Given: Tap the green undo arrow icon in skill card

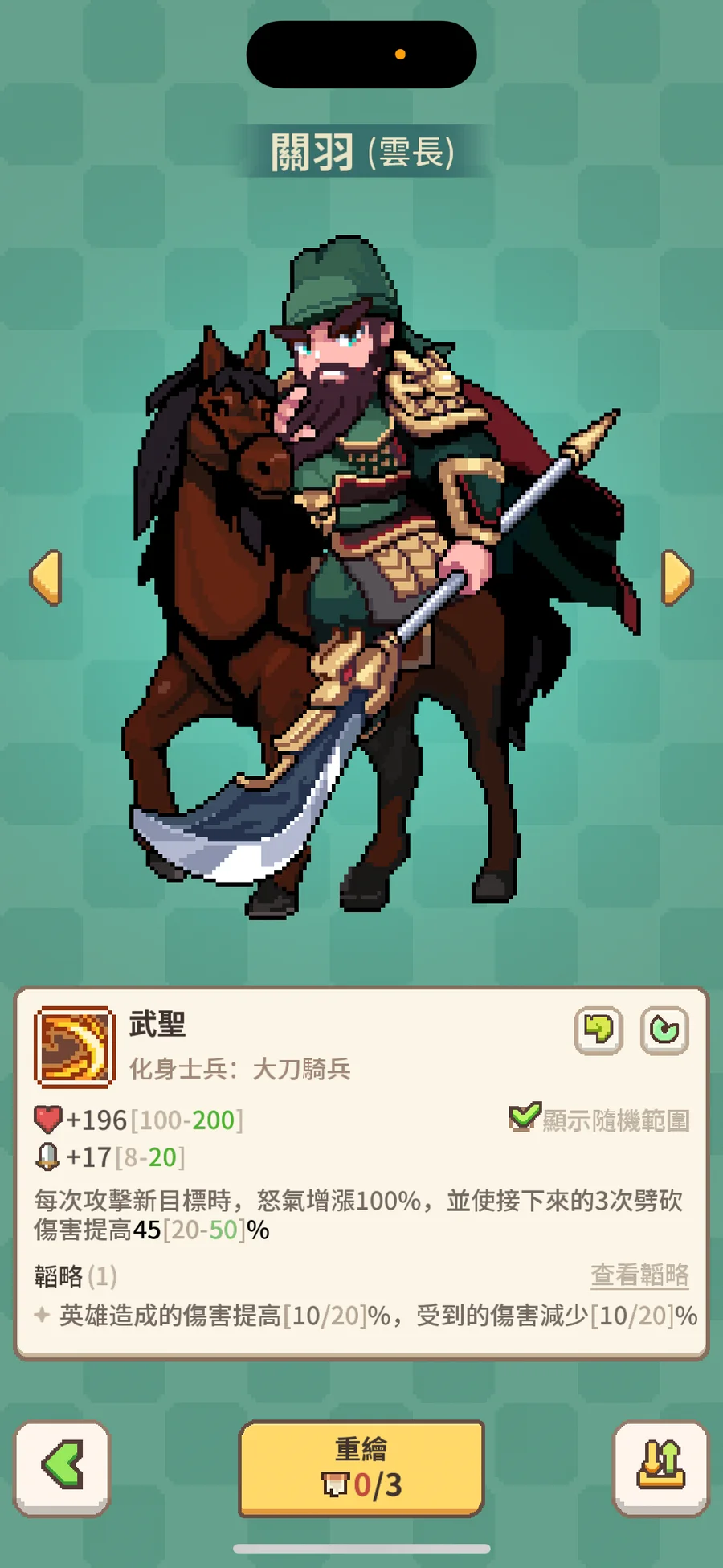Looking at the screenshot, I should click(x=598, y=1030).
